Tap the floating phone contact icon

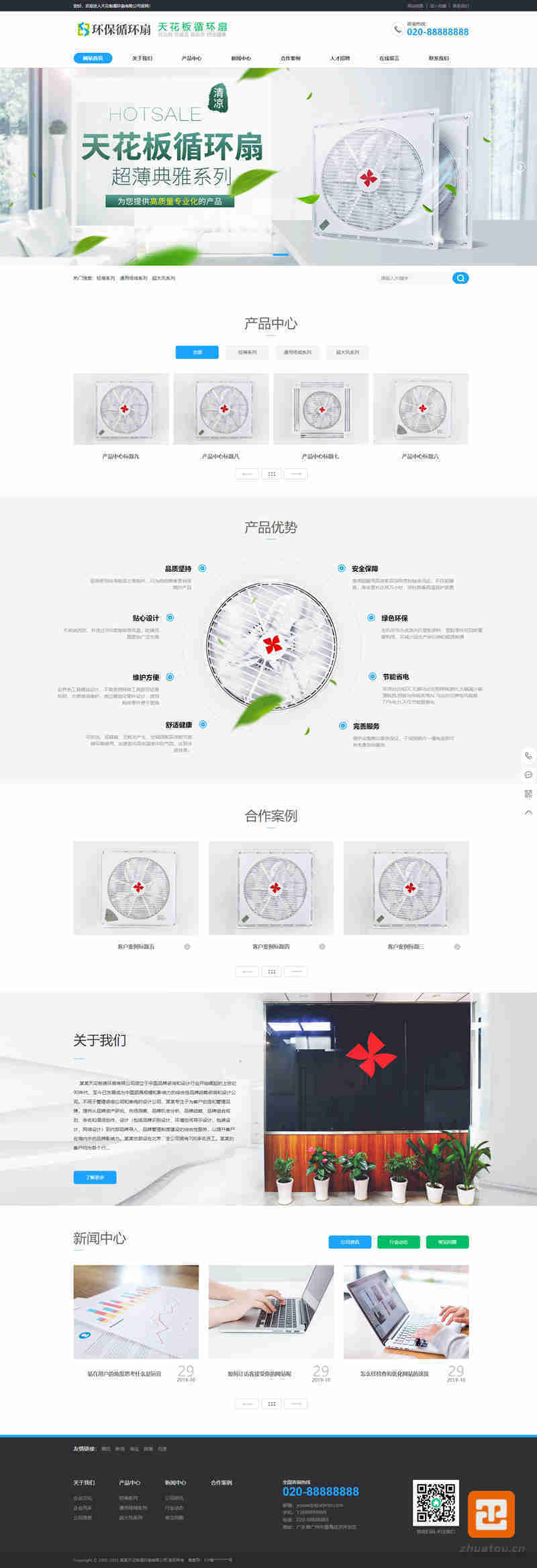[528, 756]
